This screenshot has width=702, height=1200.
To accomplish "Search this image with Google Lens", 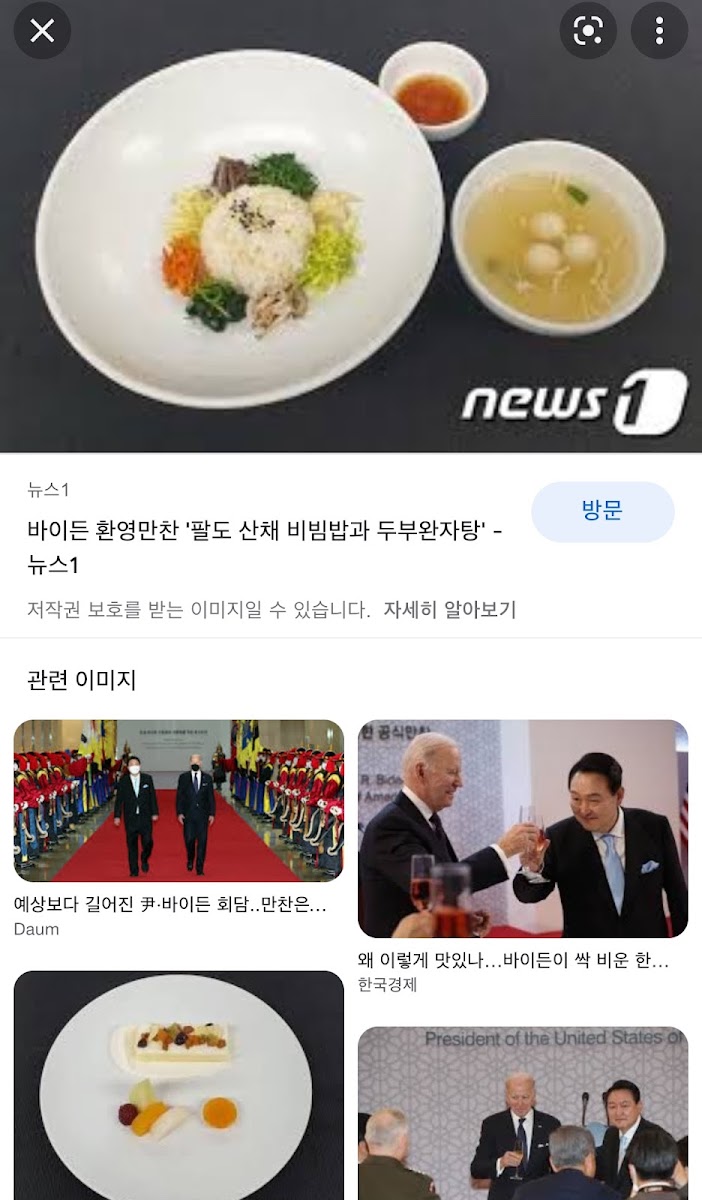I will click(588, 30).
